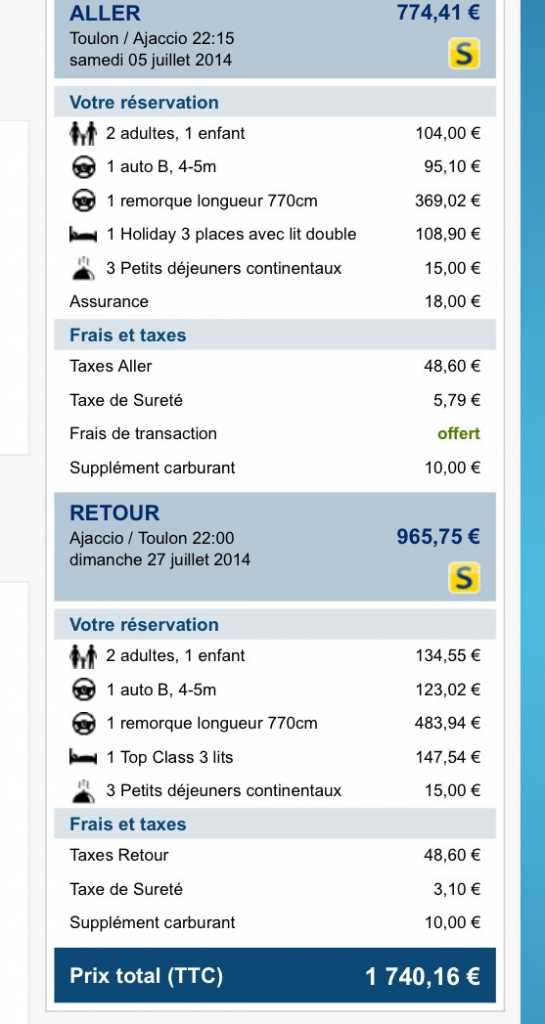Screen dimensions: 545x1024
Task: Tap the yellow S fare badge under ALLER
Action: tap(464, 54)
